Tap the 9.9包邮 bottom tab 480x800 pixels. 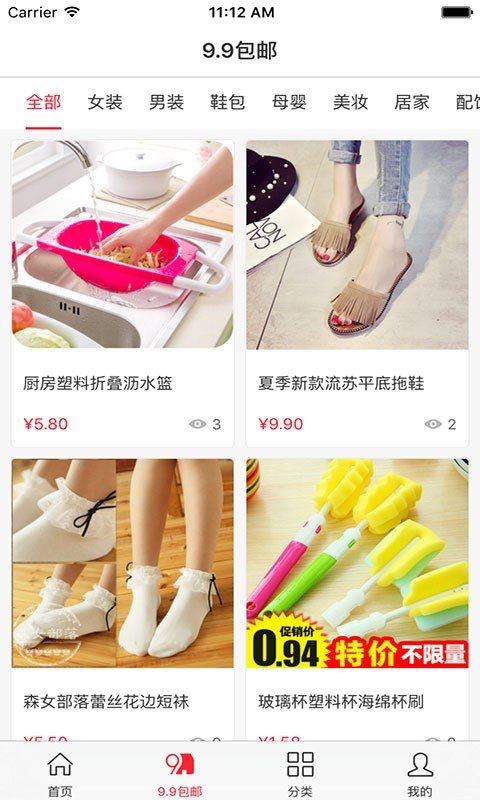tap(180, 772)
